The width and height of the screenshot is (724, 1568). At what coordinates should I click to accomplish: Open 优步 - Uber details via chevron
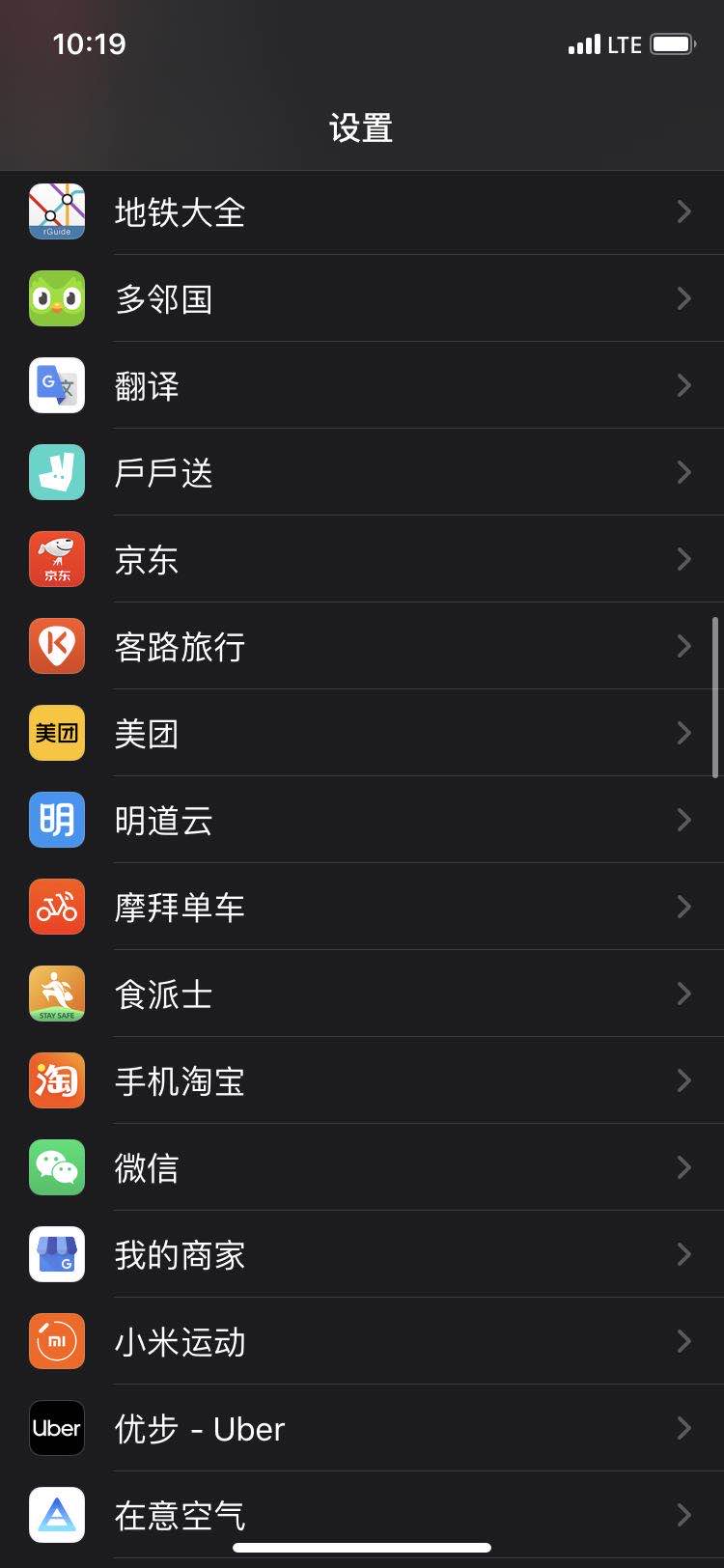tap(684, 1428)
